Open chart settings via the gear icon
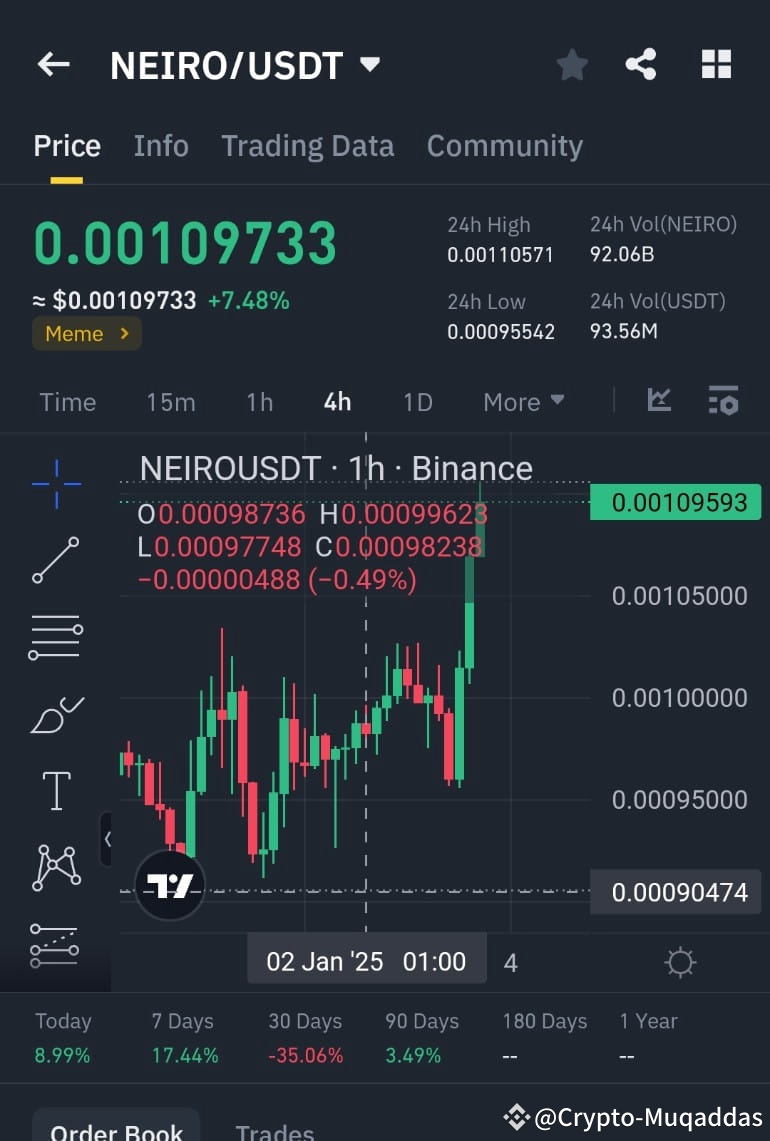This screenshot has height=1141, width=770. (x=680, y=962)
